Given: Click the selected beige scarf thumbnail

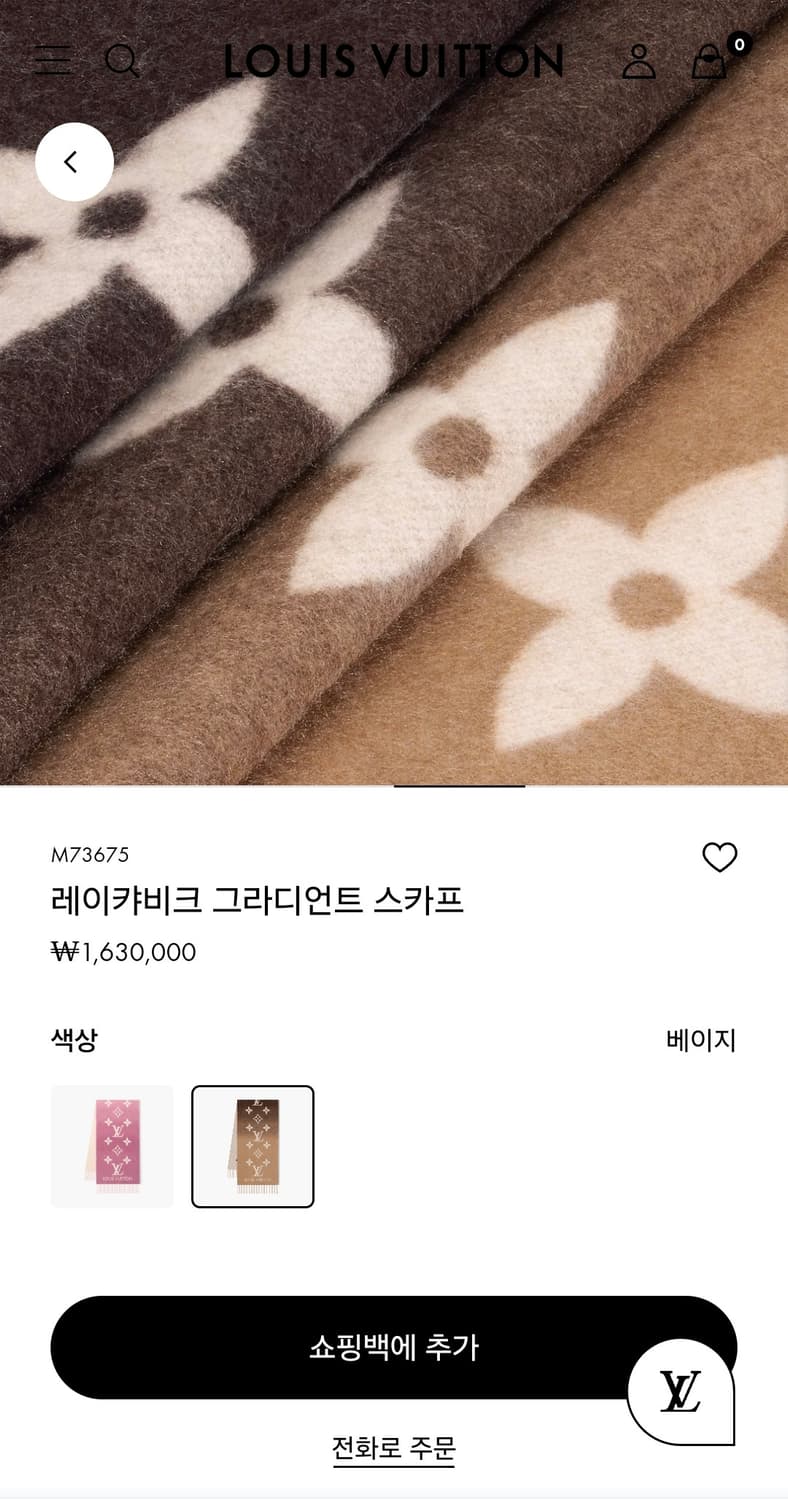Looking at the screenshot, I should point(253,1146).
